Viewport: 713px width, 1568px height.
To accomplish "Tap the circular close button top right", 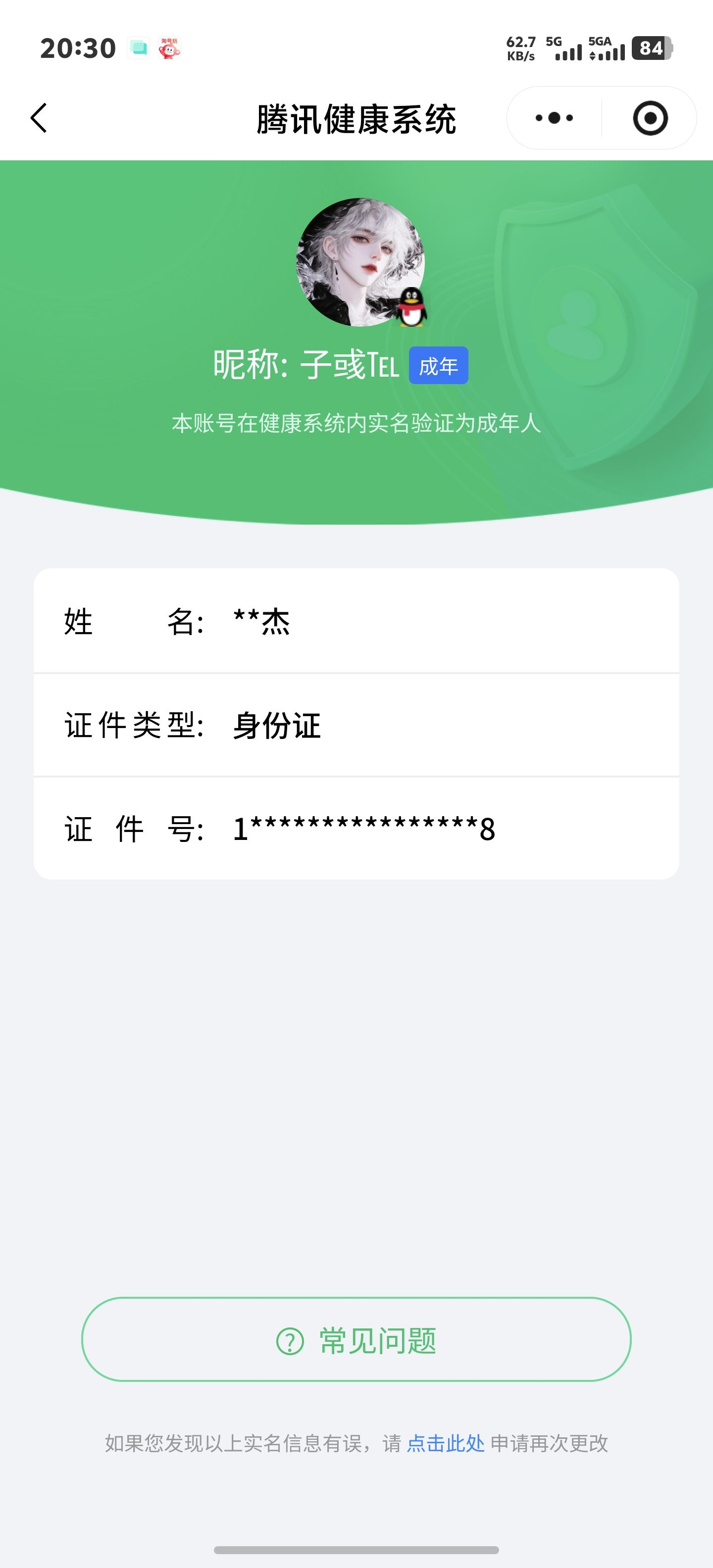I will [649, 118].
